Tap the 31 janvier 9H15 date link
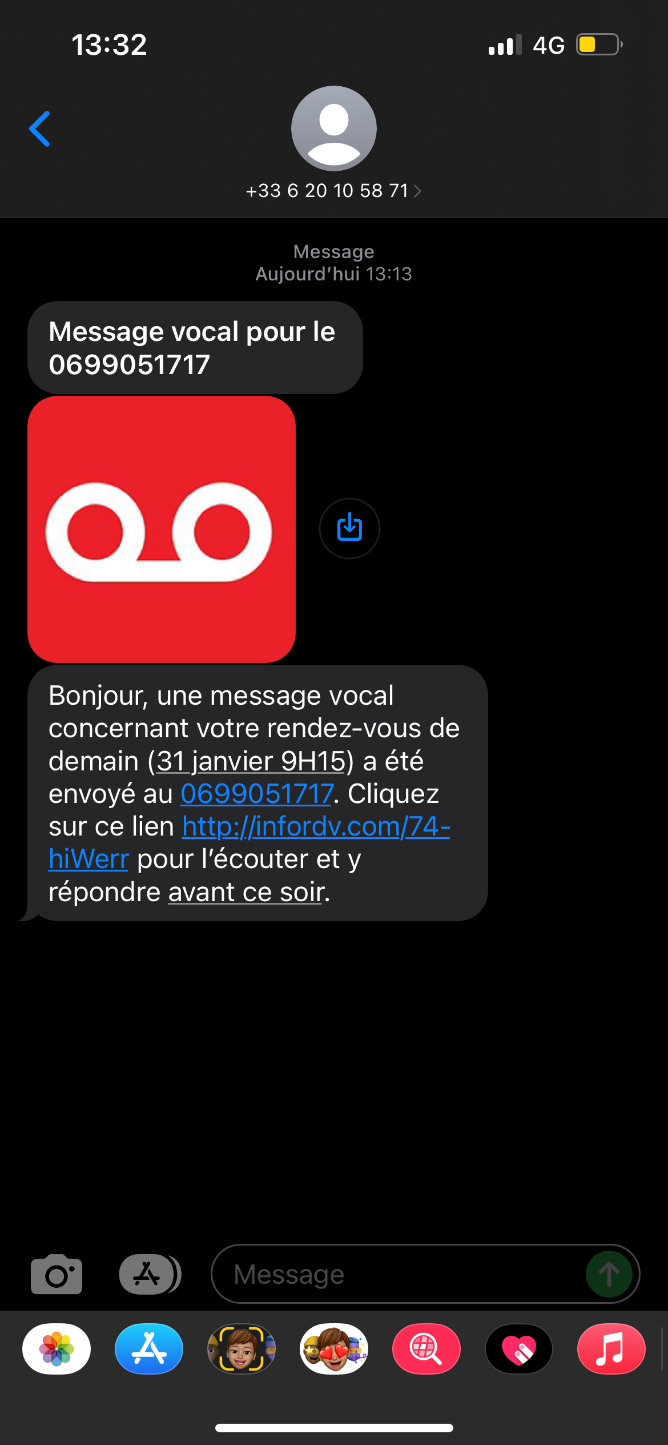This screenshot has width=668, height=1445. point(250,761)
